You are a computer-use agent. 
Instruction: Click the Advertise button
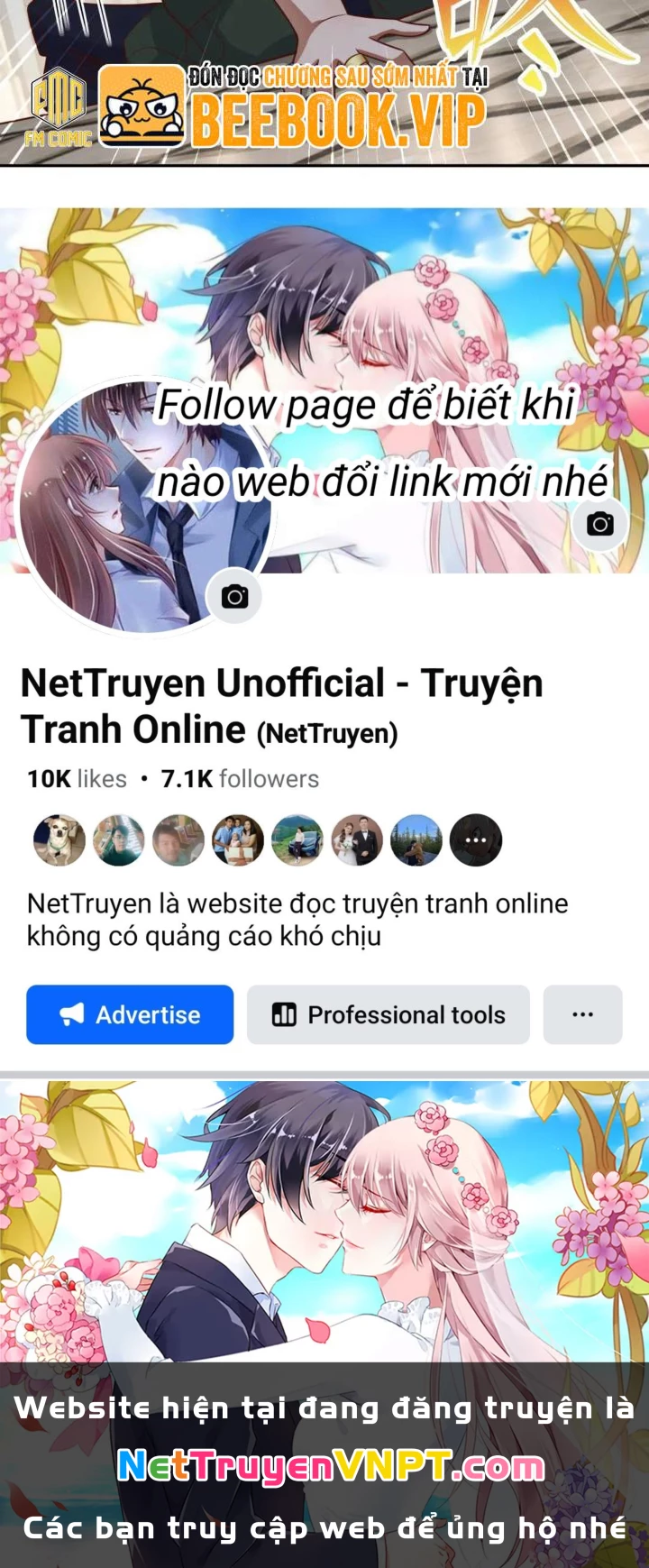point(129,1014)
